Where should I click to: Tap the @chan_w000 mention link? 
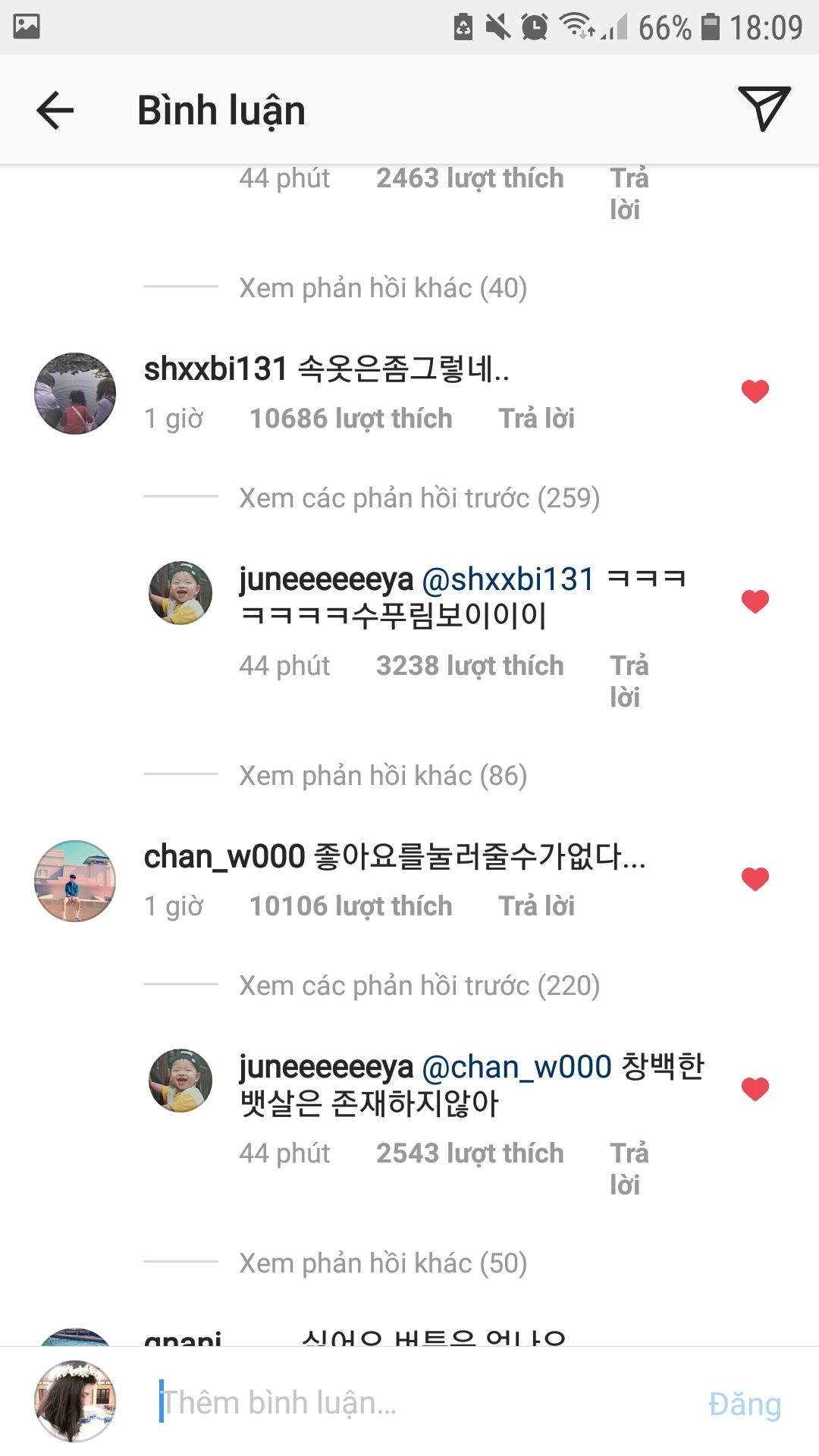point(516,1067)
